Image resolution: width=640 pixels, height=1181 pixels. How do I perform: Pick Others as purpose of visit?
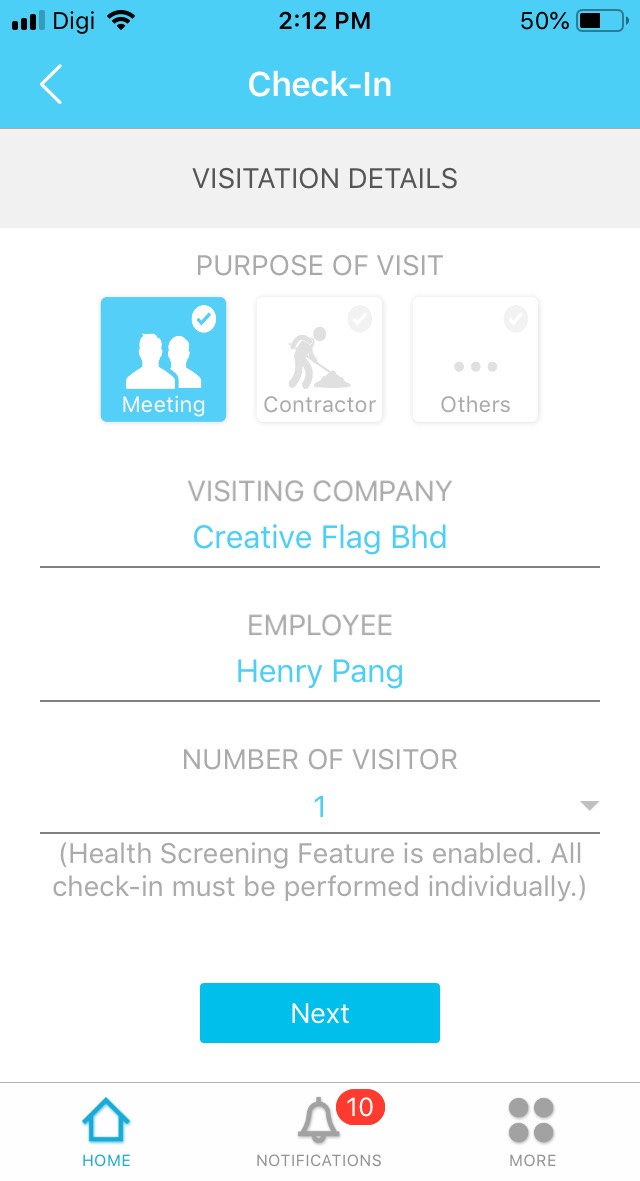[x=475, y=359]
